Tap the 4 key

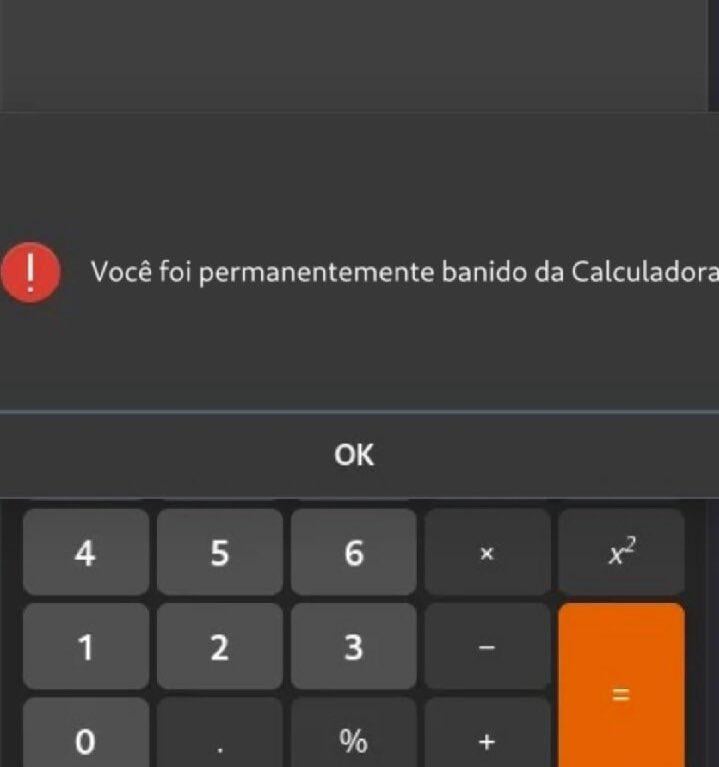coord(86,553)
